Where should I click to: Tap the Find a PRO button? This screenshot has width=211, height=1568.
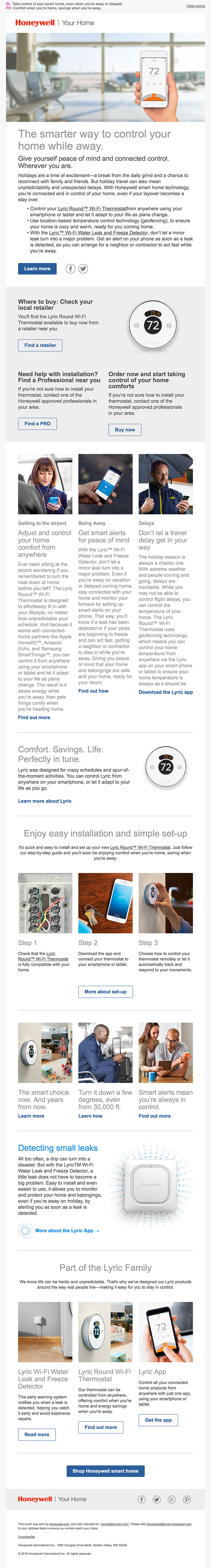click(x=37, y=423)
